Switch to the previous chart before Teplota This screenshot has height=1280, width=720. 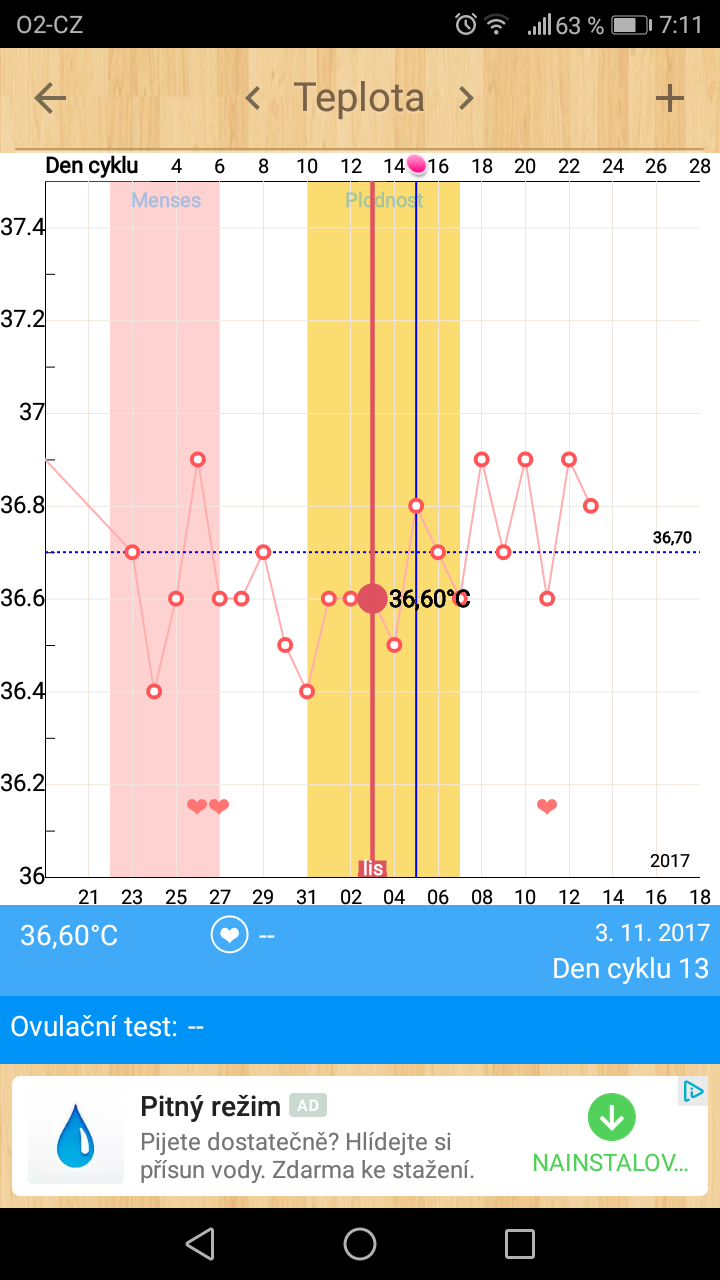(254, 98)
